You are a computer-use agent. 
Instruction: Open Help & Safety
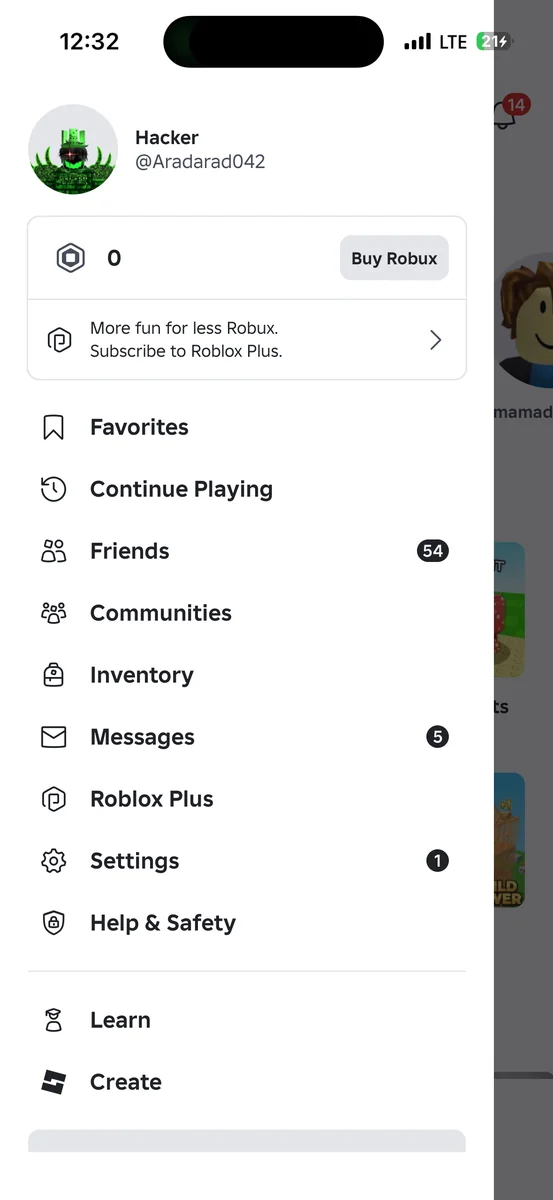coord(247,923)
